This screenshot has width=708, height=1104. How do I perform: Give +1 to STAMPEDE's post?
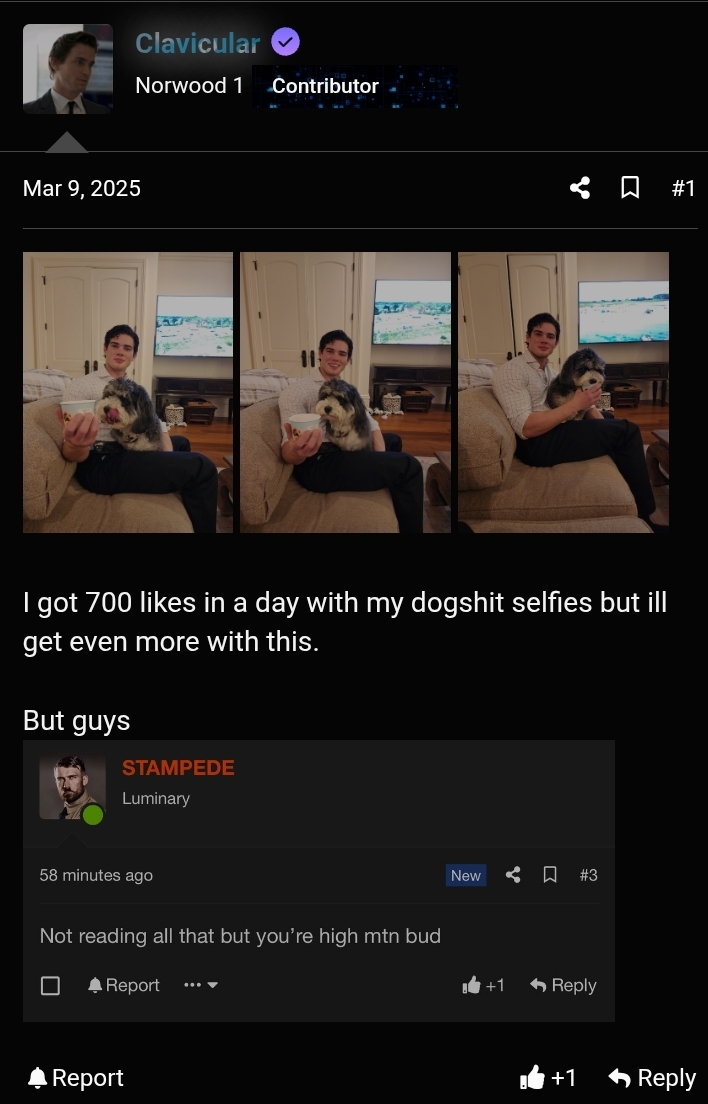483,985
